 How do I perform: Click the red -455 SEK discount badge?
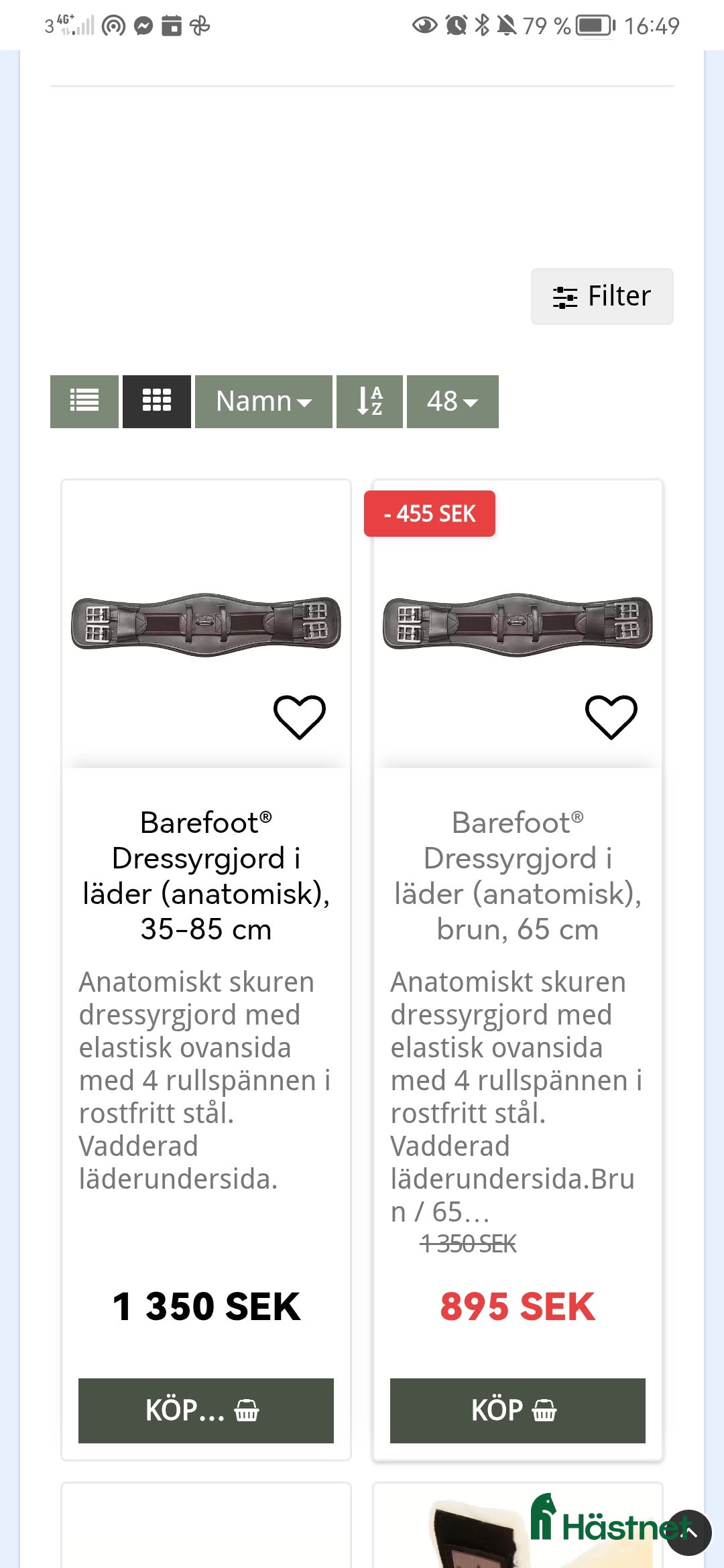[430, 513]
